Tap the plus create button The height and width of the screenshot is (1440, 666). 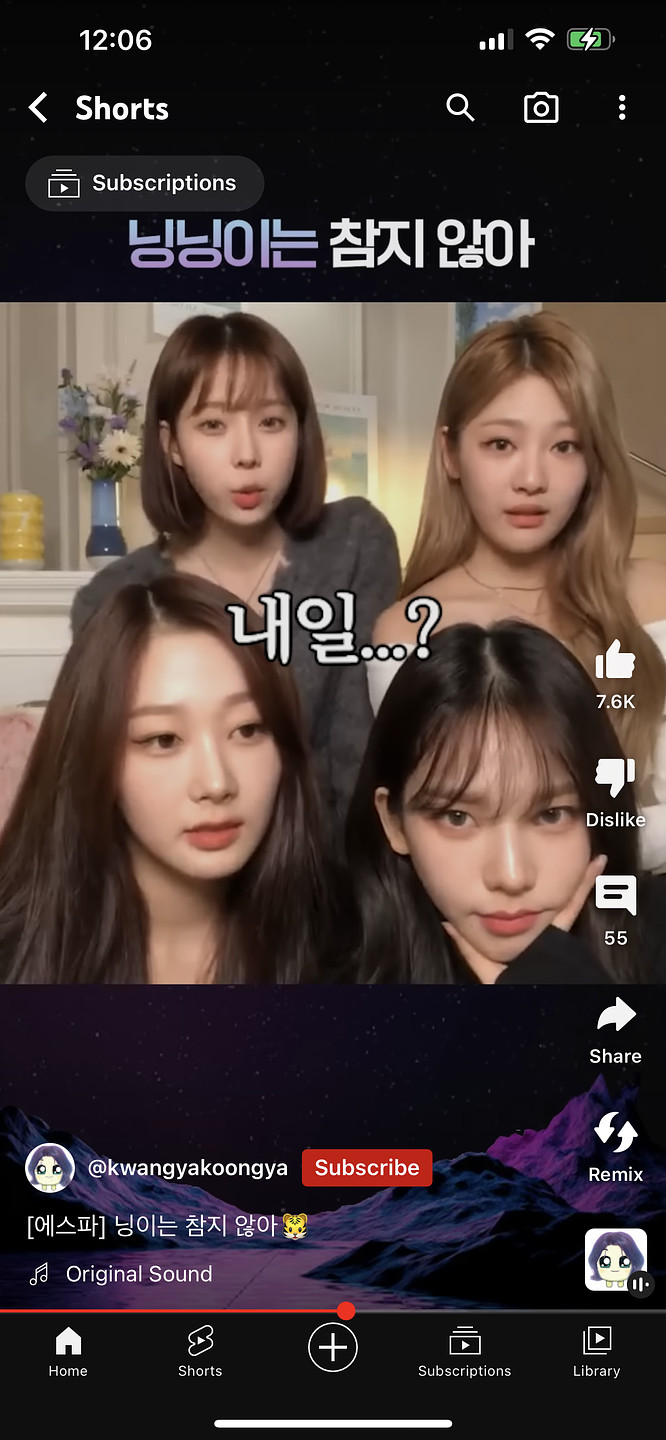tap(333, 1348)
